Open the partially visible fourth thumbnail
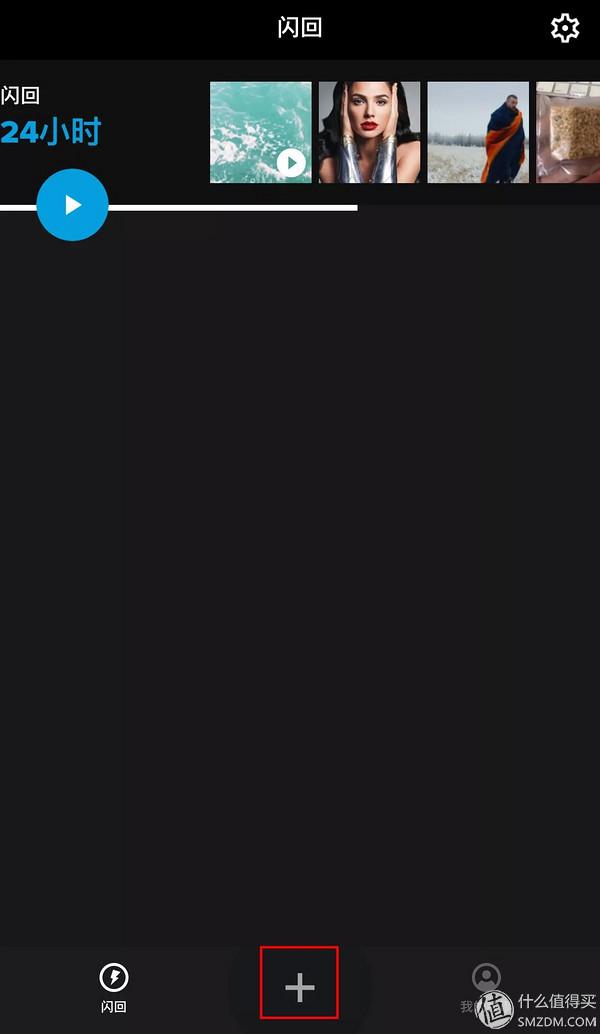This screenshot has height=1034, width=600. (568, 132)
